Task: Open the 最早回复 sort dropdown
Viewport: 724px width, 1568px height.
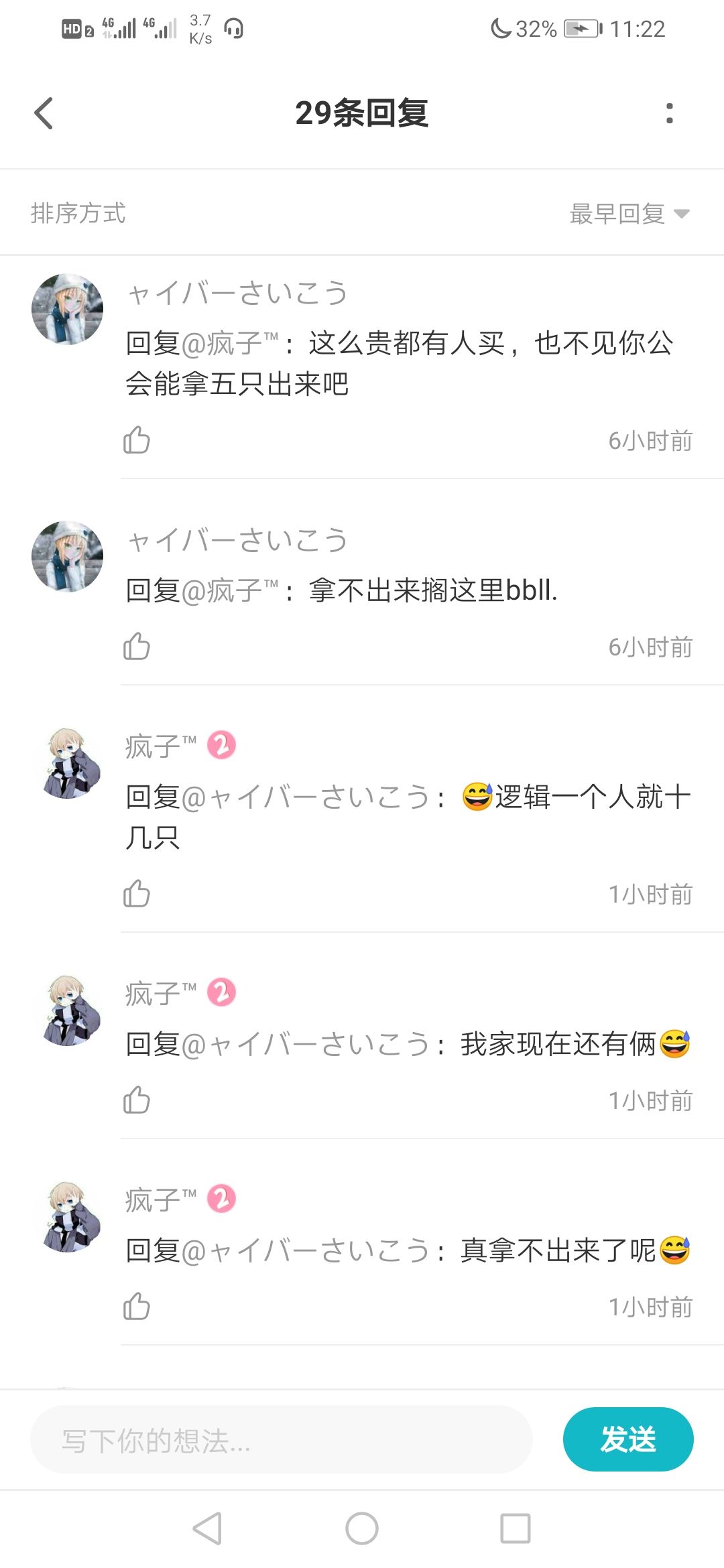Action: pos(617,213)
